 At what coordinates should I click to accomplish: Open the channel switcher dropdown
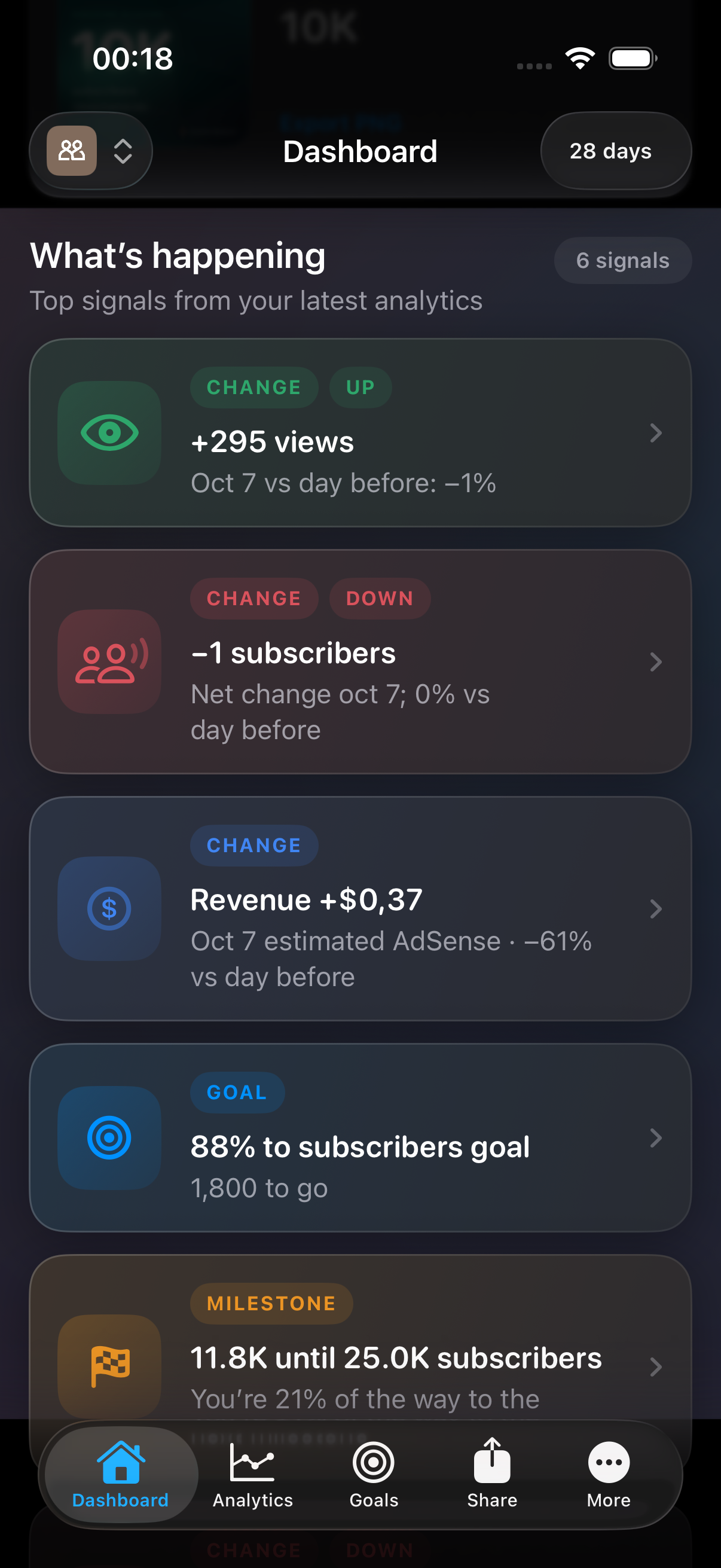tap(91, 150)
